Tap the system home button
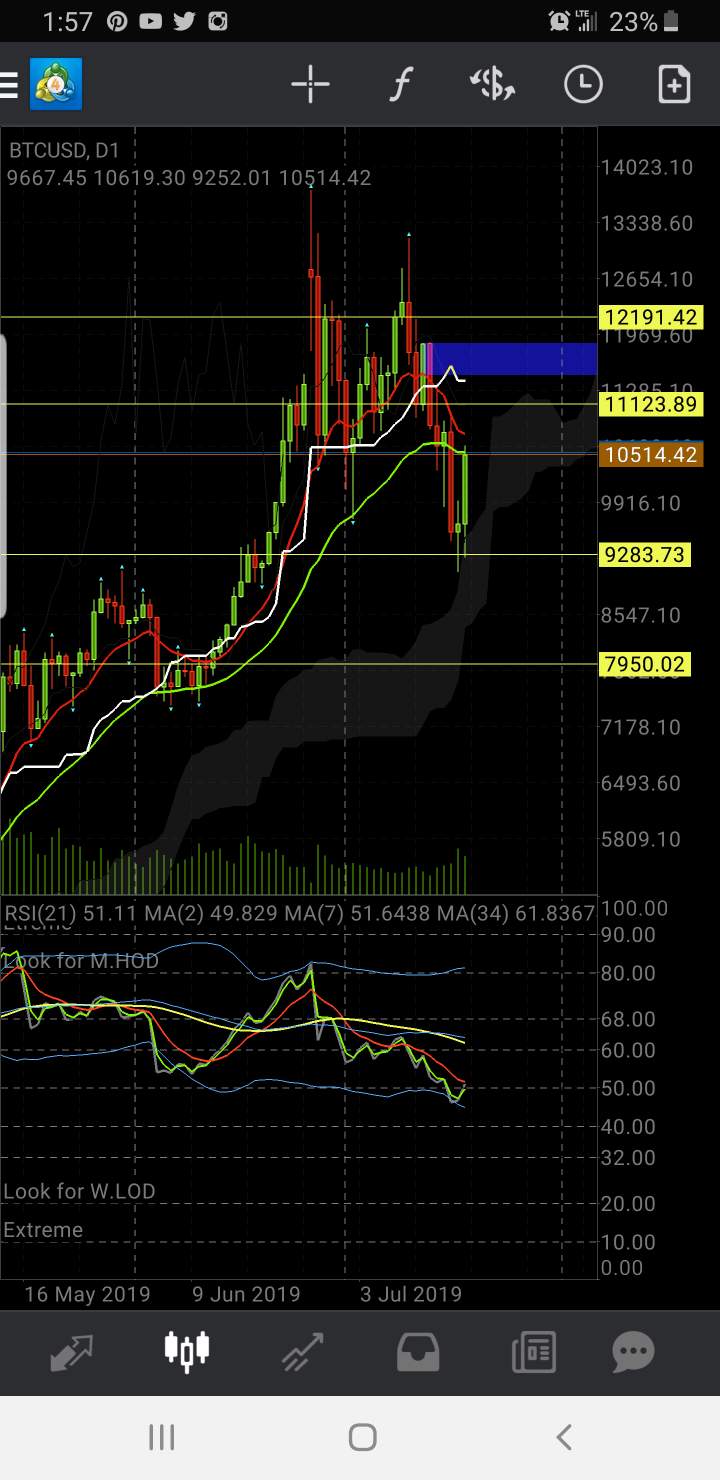 coord(362,1438)
